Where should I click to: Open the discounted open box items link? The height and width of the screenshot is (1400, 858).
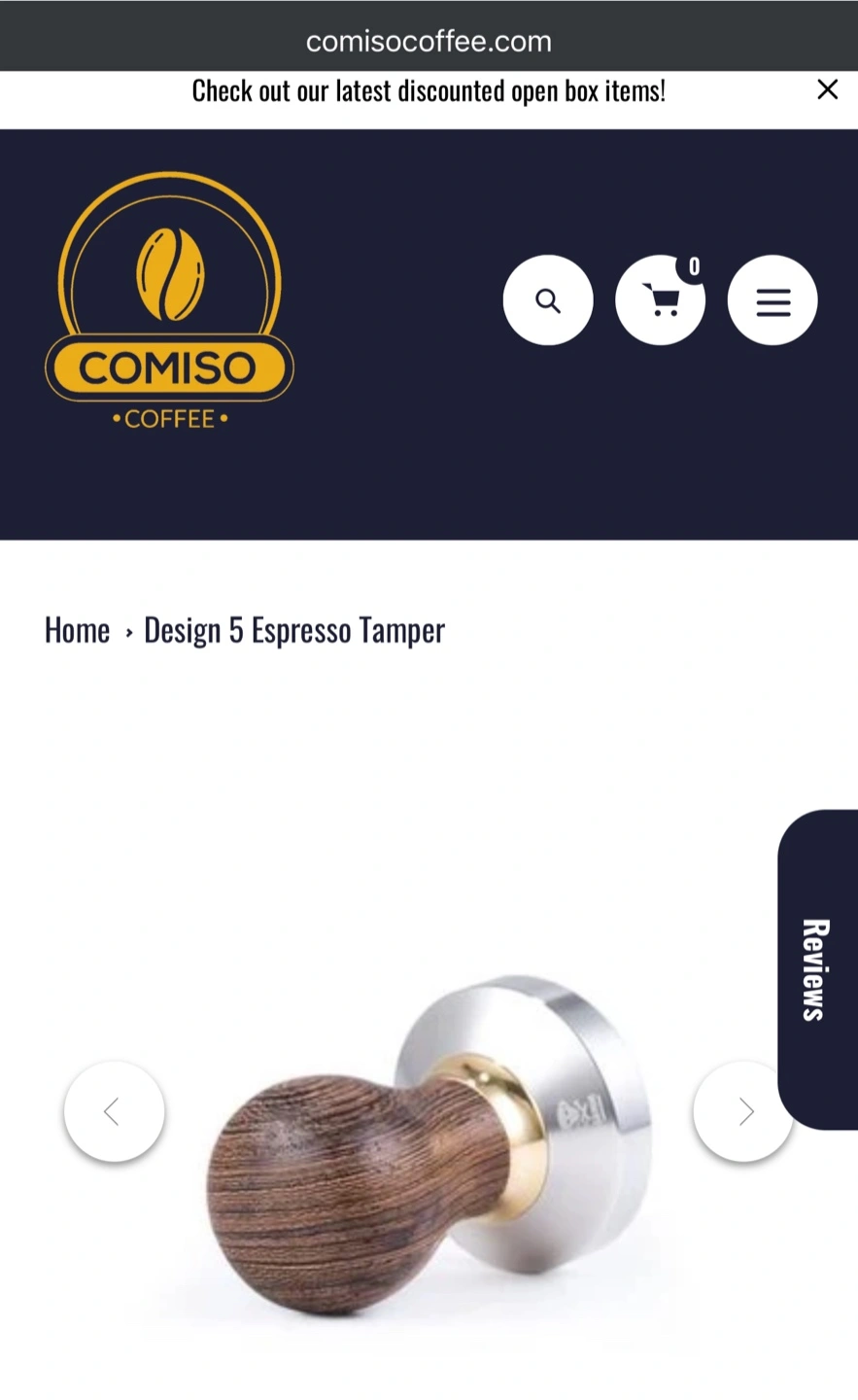(x=429, y=90)
